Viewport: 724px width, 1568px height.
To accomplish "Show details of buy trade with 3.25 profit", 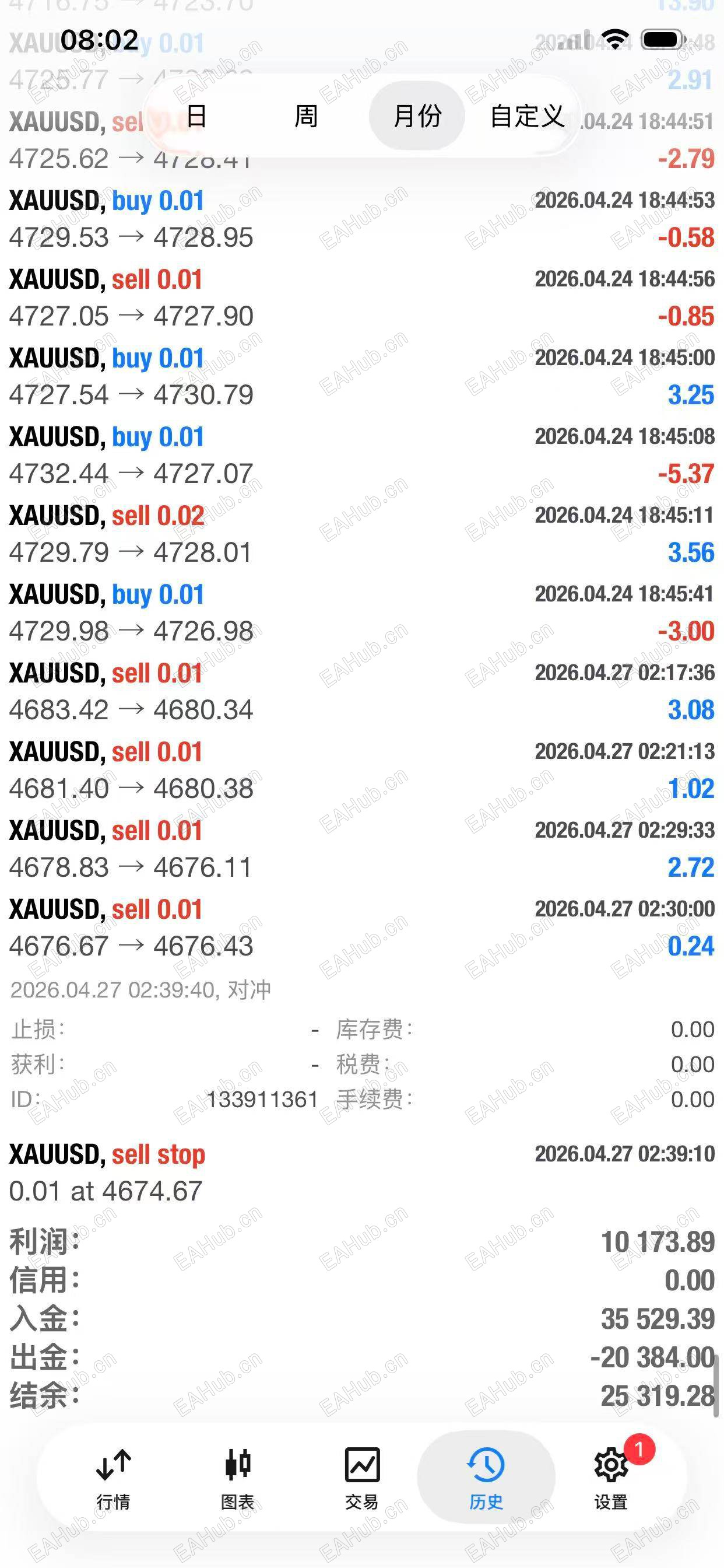I will pos(362,376).
